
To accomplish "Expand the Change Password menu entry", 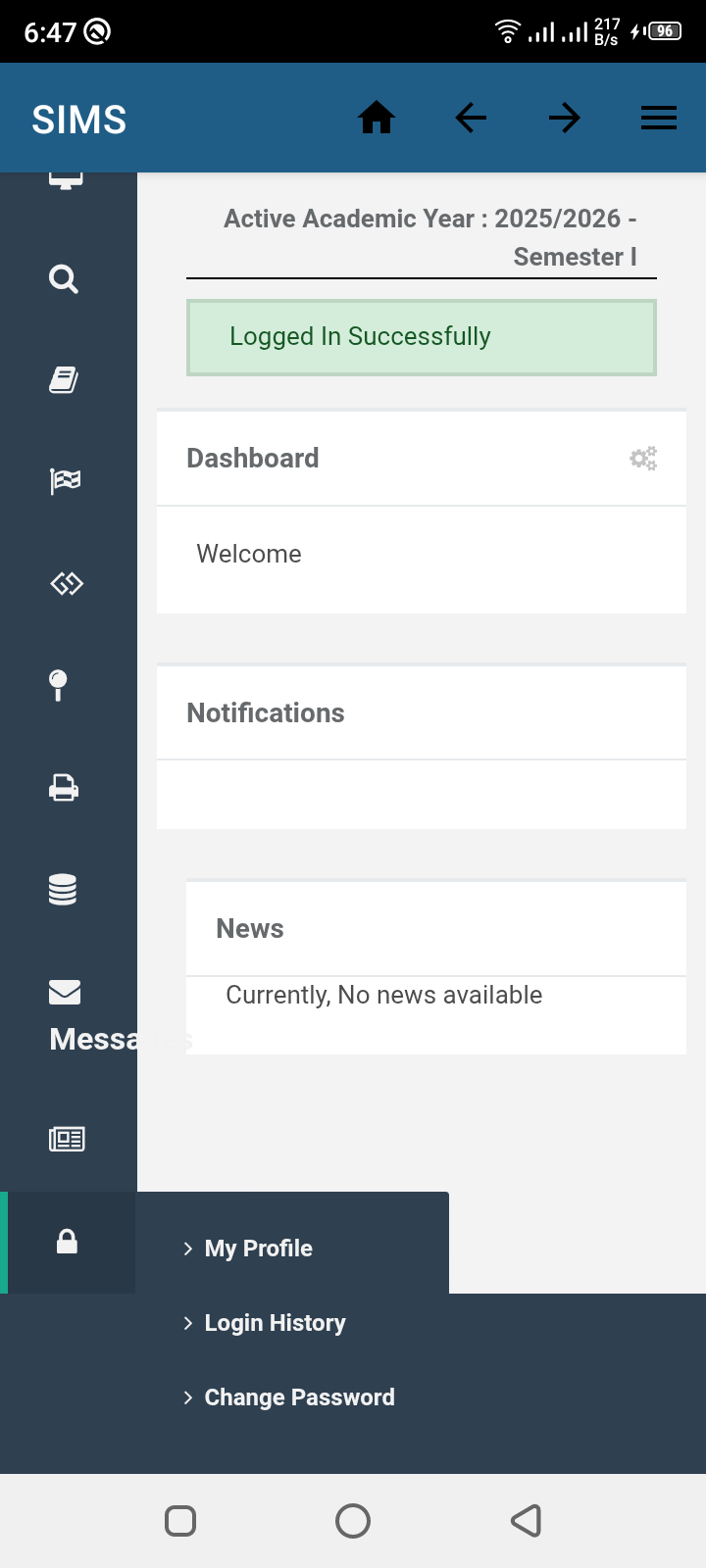I will coord(298,1396).
